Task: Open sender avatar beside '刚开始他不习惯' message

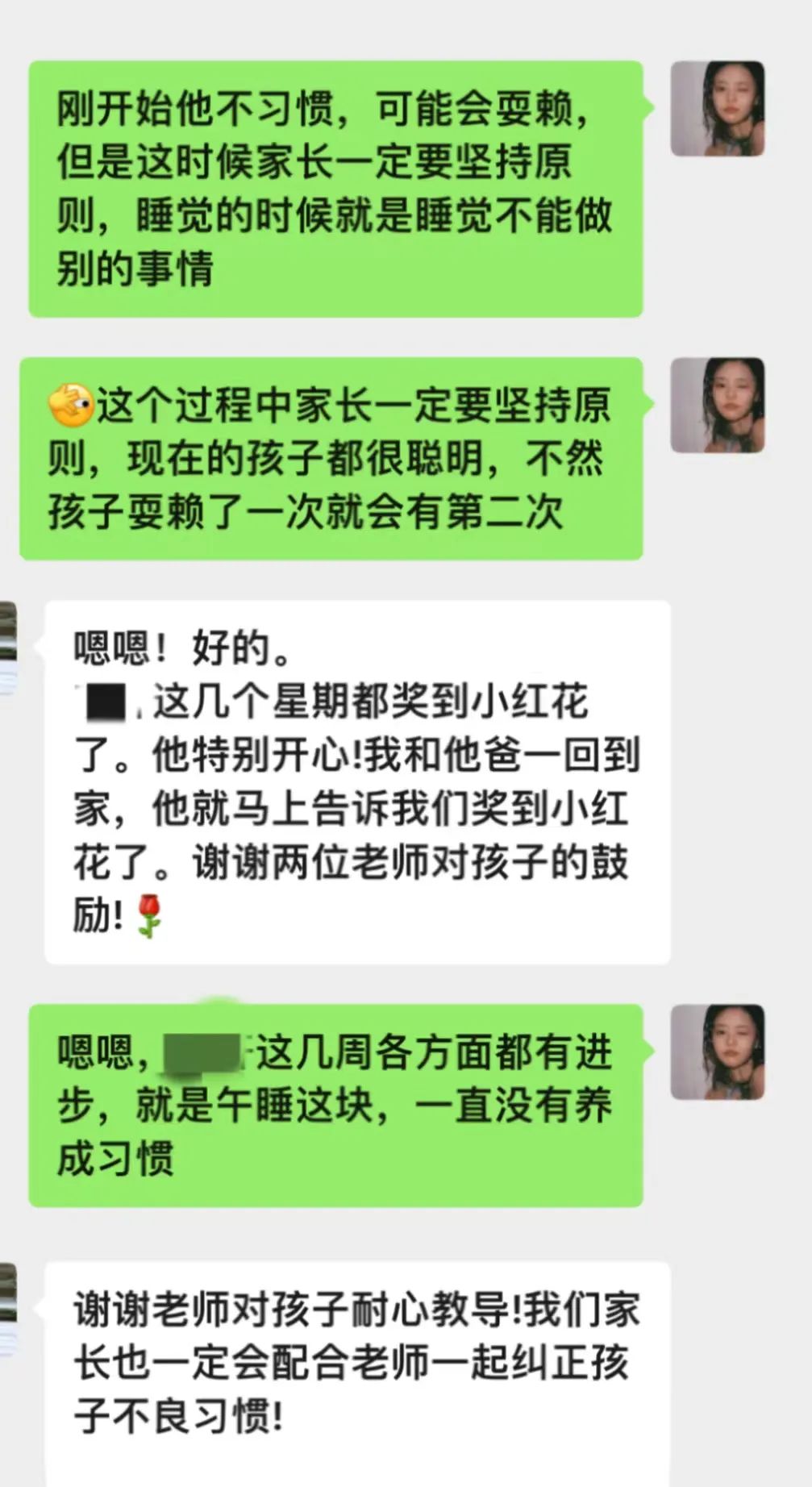Action: tap(717, 108)
